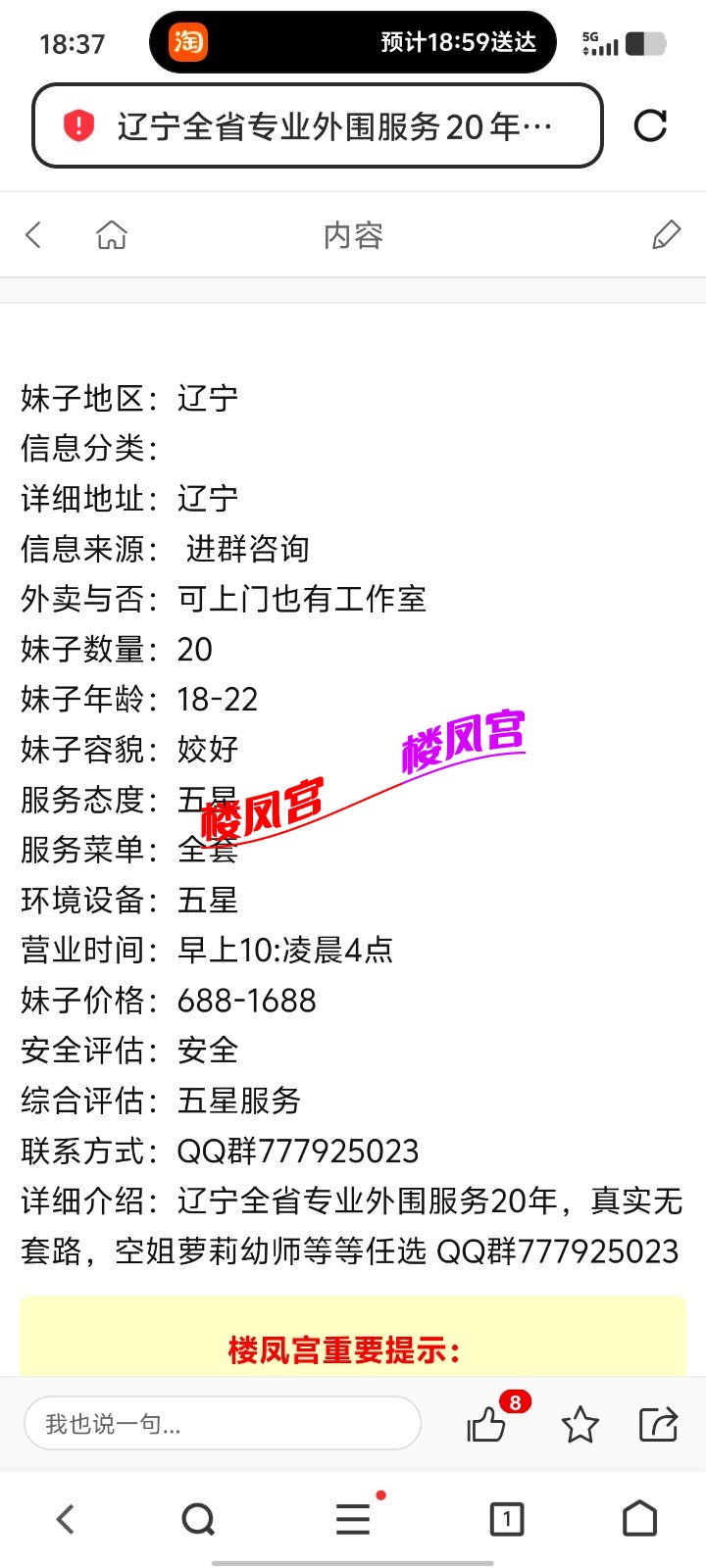Open the site home icon in header
Screen dimensions: 706x1568
[112, 235]
